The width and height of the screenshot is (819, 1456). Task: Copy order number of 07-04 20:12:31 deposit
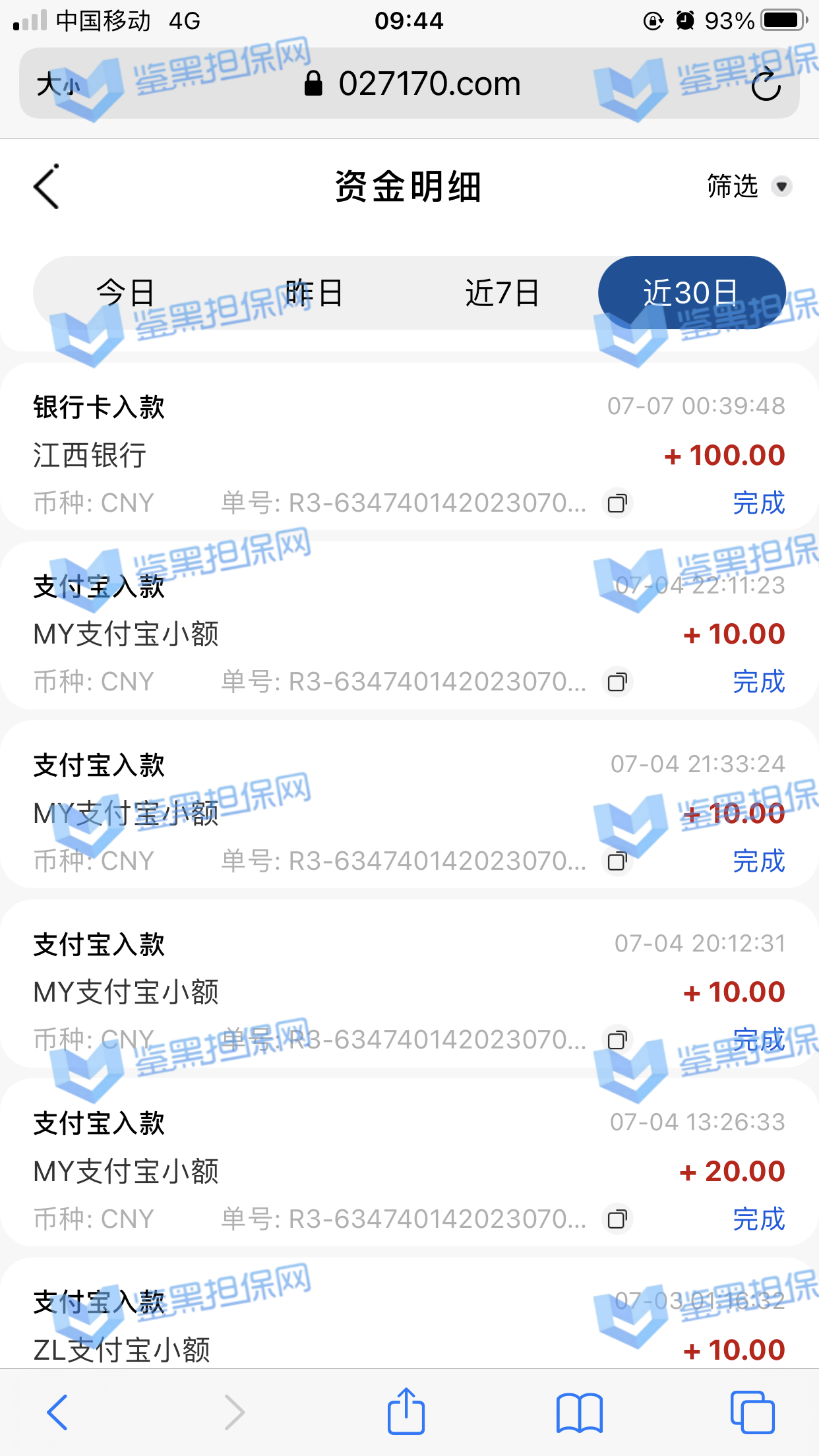[618, 1040]
